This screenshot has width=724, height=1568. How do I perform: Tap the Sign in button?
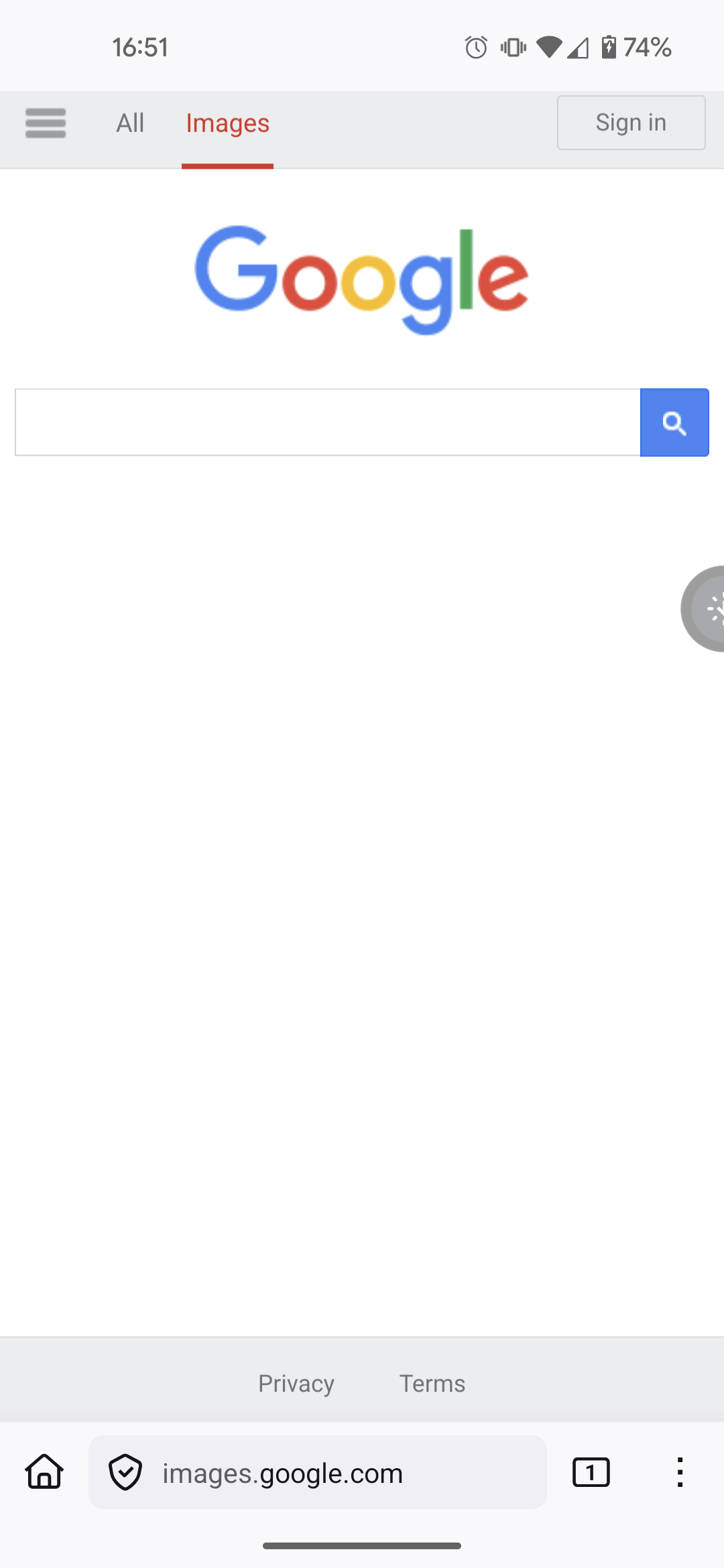coord(631,123)
